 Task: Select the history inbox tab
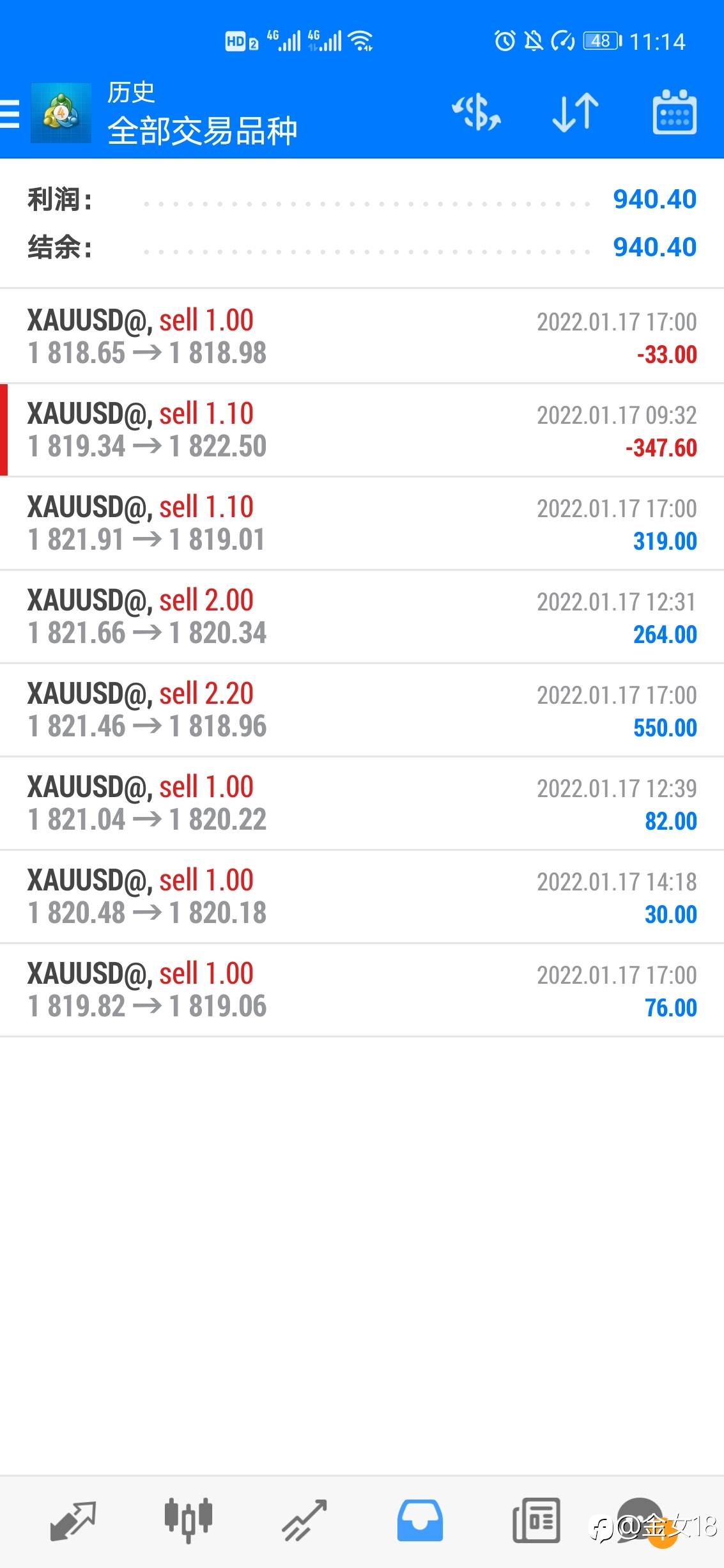[420, 1521]
